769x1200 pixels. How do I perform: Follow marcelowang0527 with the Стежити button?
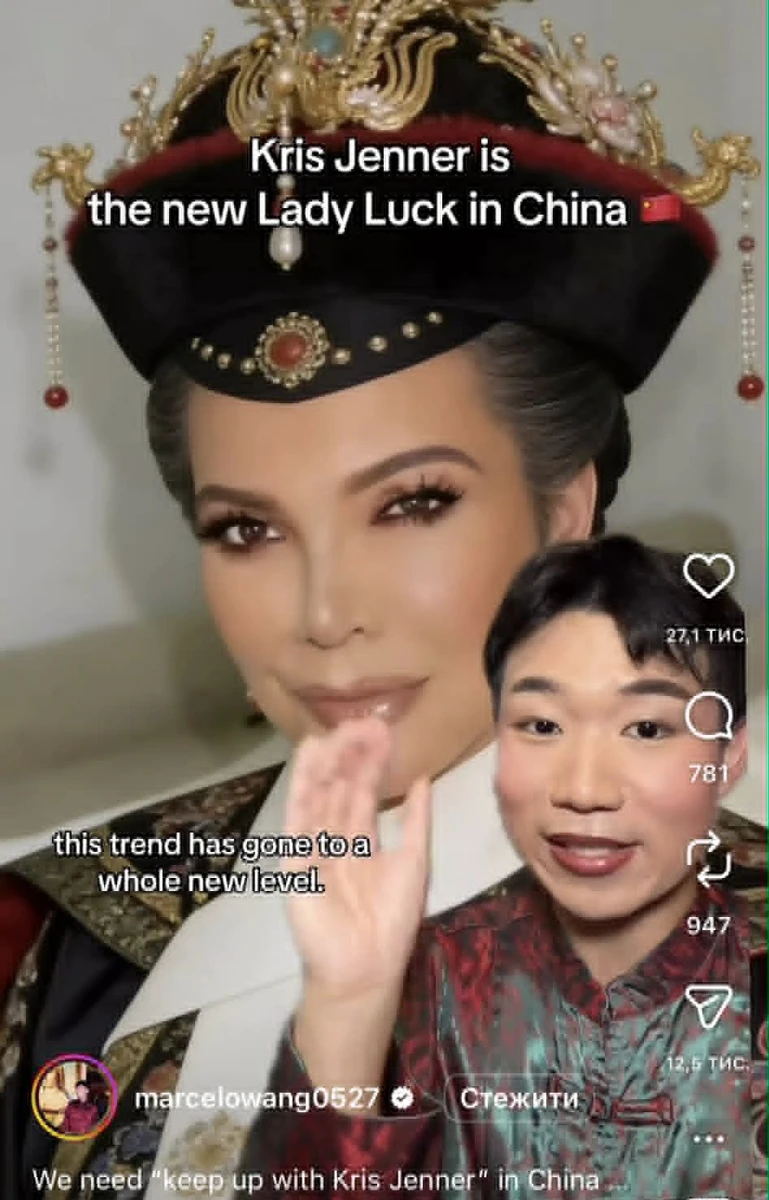click(518, 1098)
